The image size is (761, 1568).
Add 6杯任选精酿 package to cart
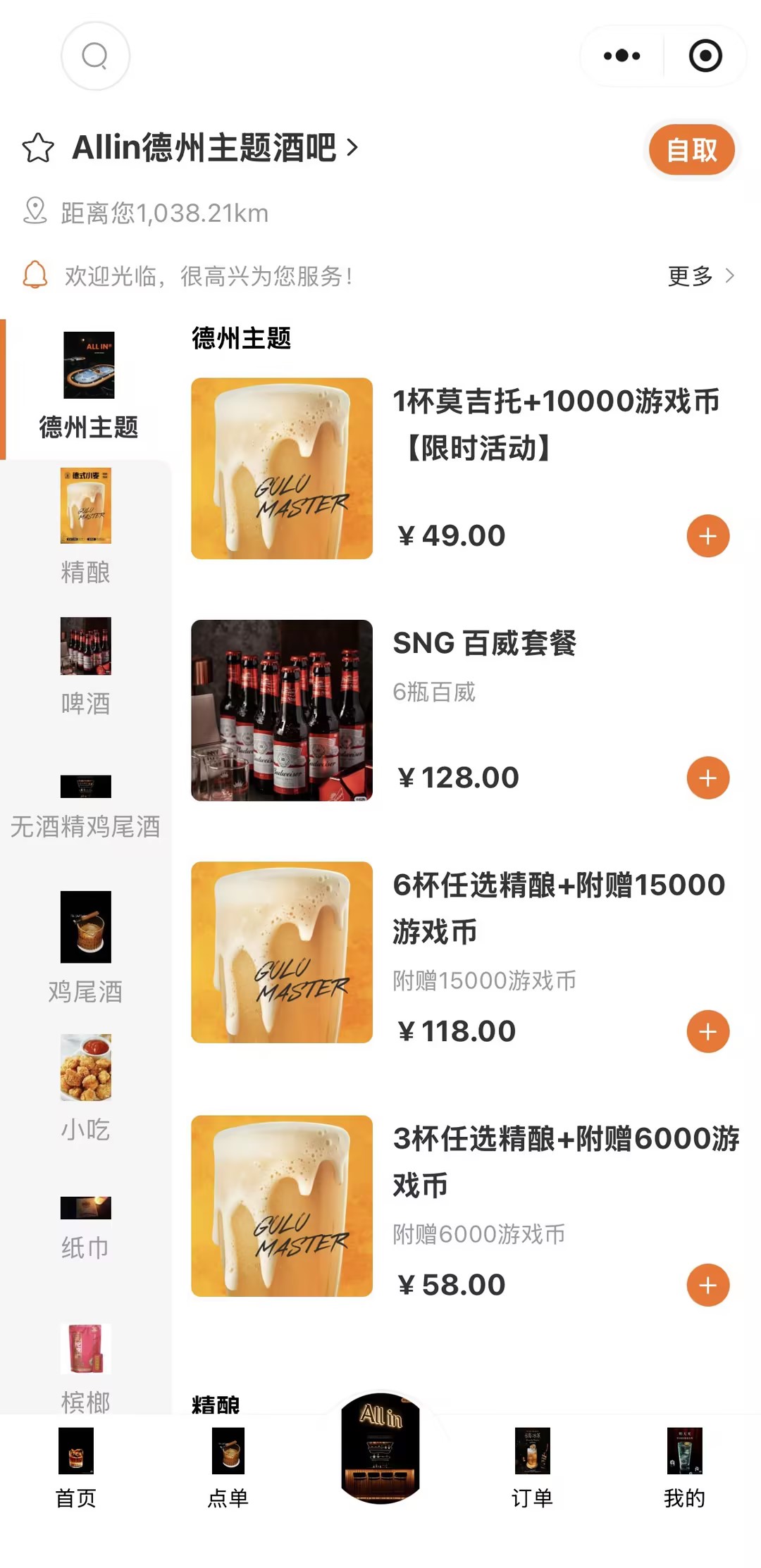(x=707, y=1031)
